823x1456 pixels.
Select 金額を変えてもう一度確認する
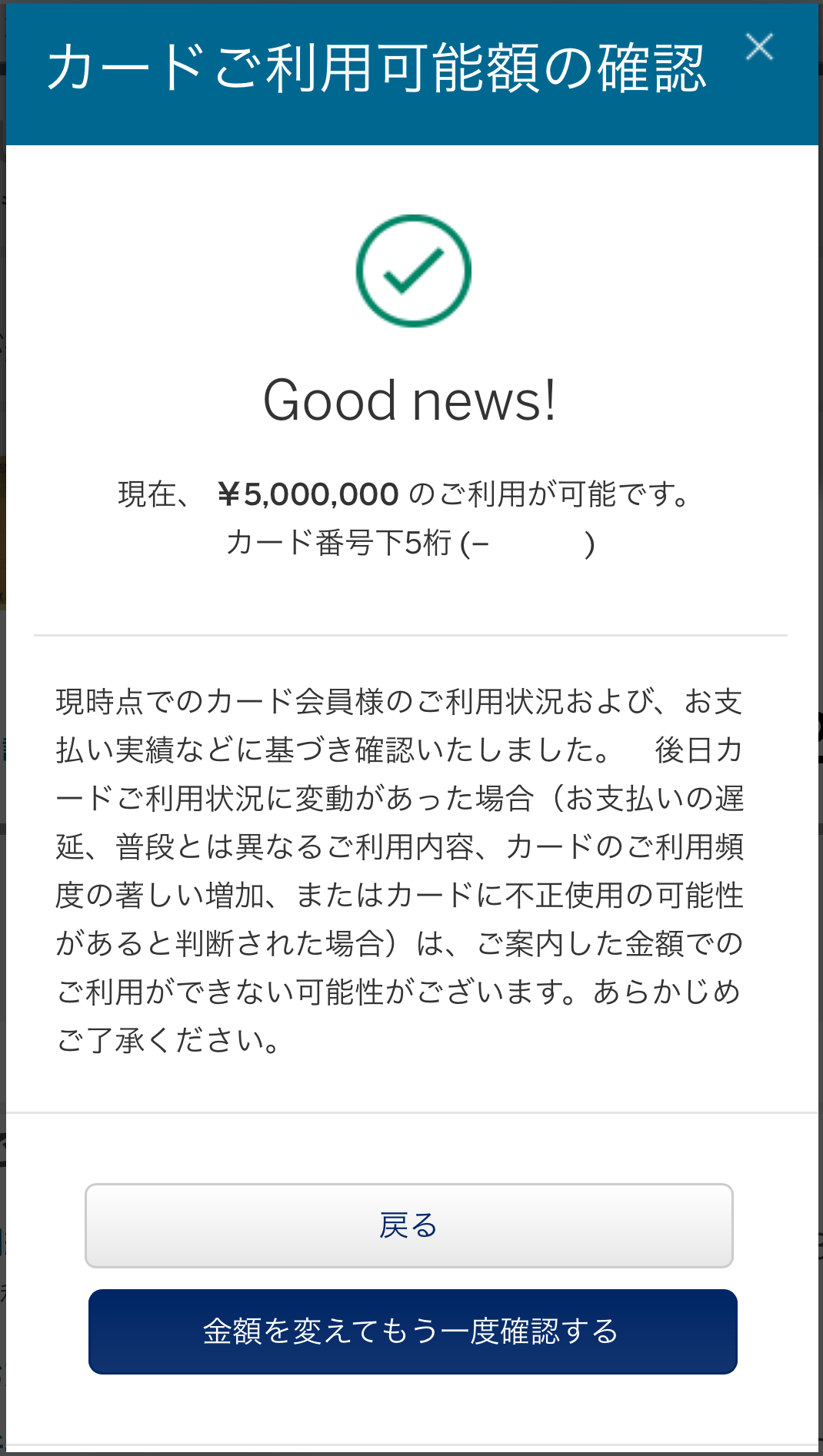tap(413, 1331)
